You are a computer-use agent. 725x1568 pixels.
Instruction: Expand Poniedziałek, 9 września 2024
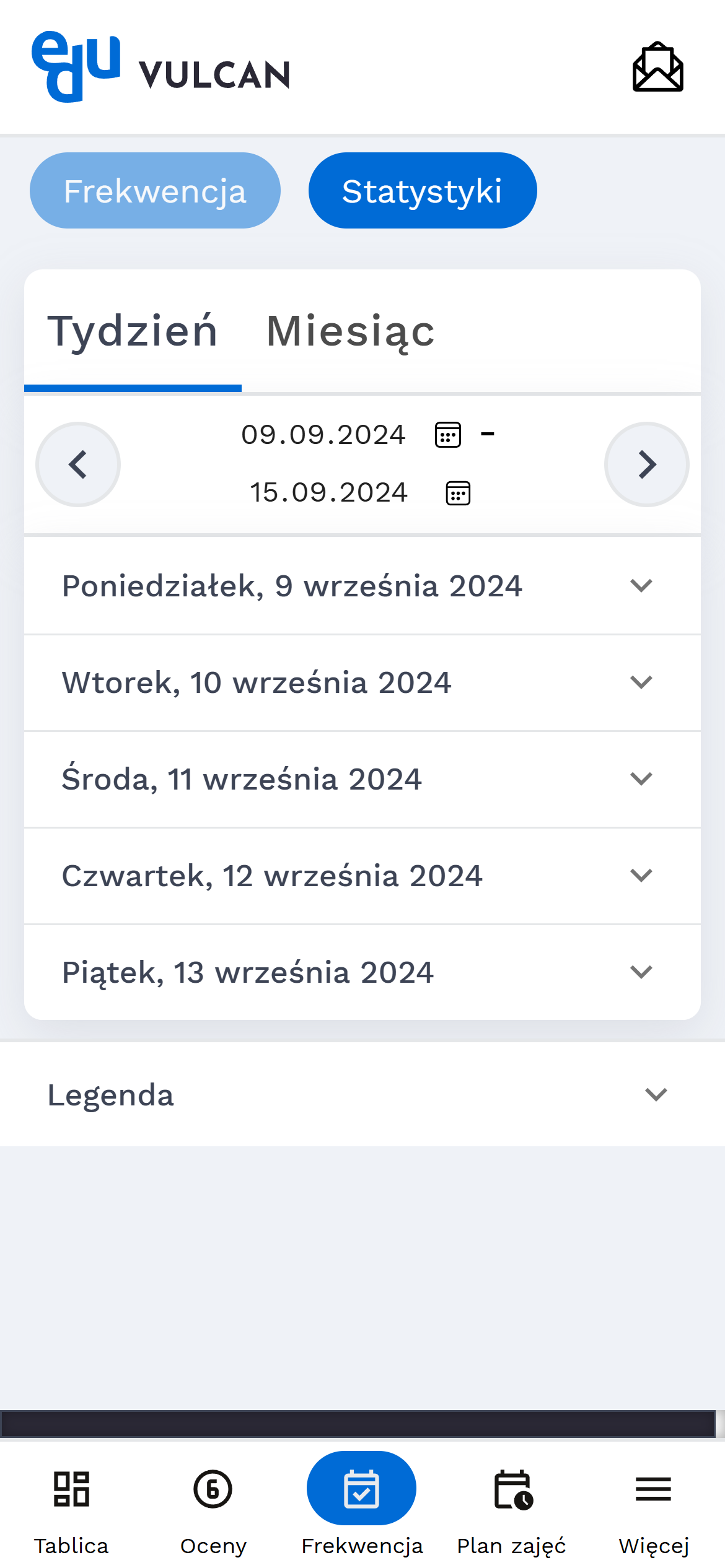(362, 586)
